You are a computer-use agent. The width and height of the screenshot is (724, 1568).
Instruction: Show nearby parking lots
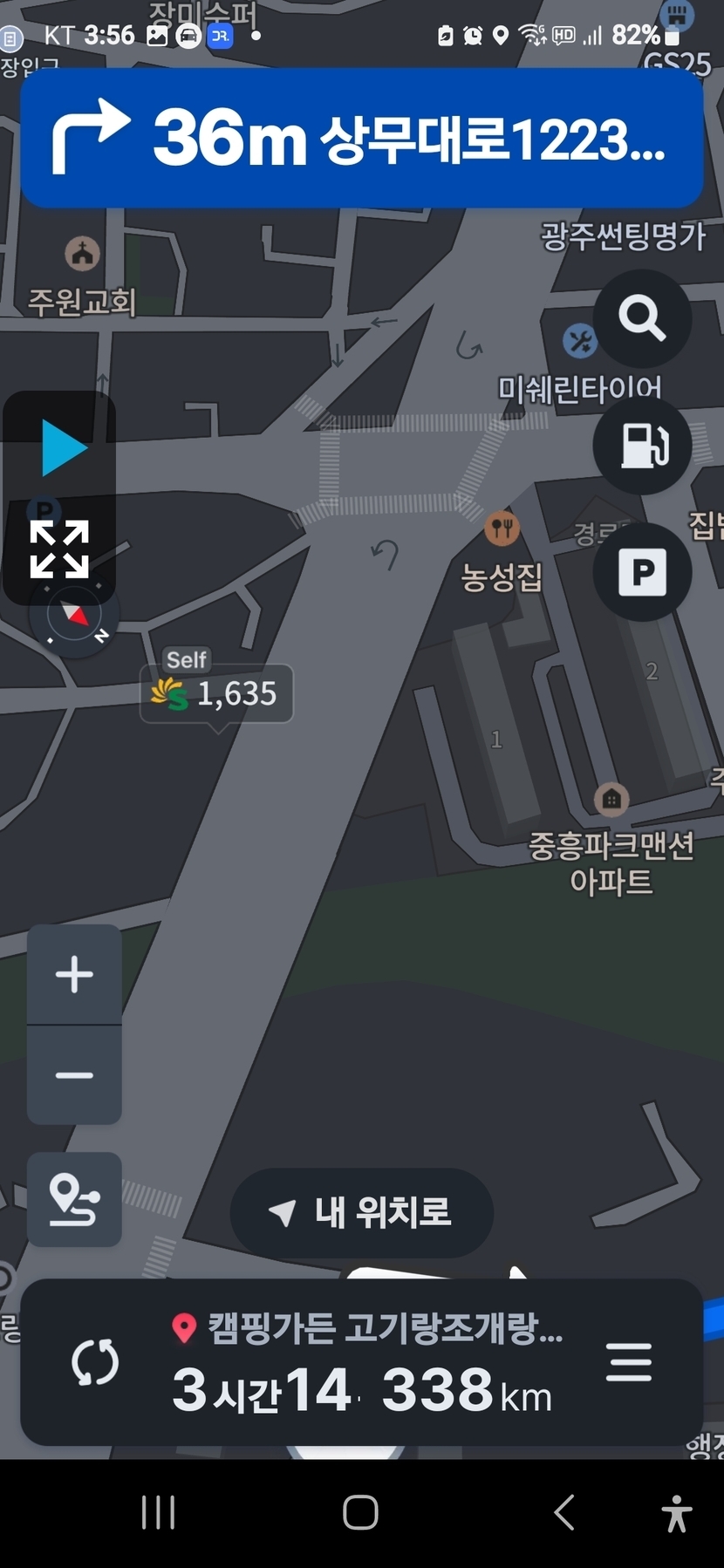point(642,573)
